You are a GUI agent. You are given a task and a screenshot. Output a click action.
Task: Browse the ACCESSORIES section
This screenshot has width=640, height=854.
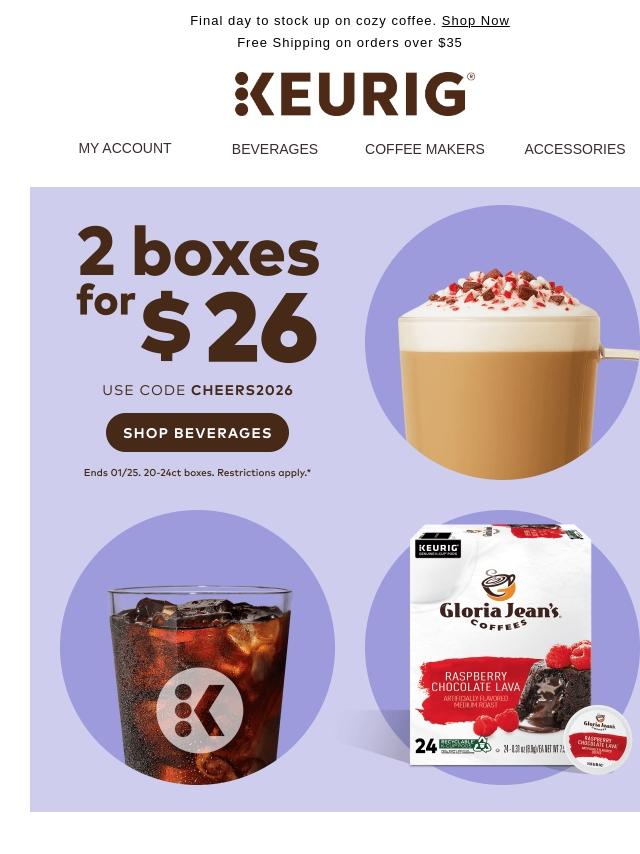[574, 149]
